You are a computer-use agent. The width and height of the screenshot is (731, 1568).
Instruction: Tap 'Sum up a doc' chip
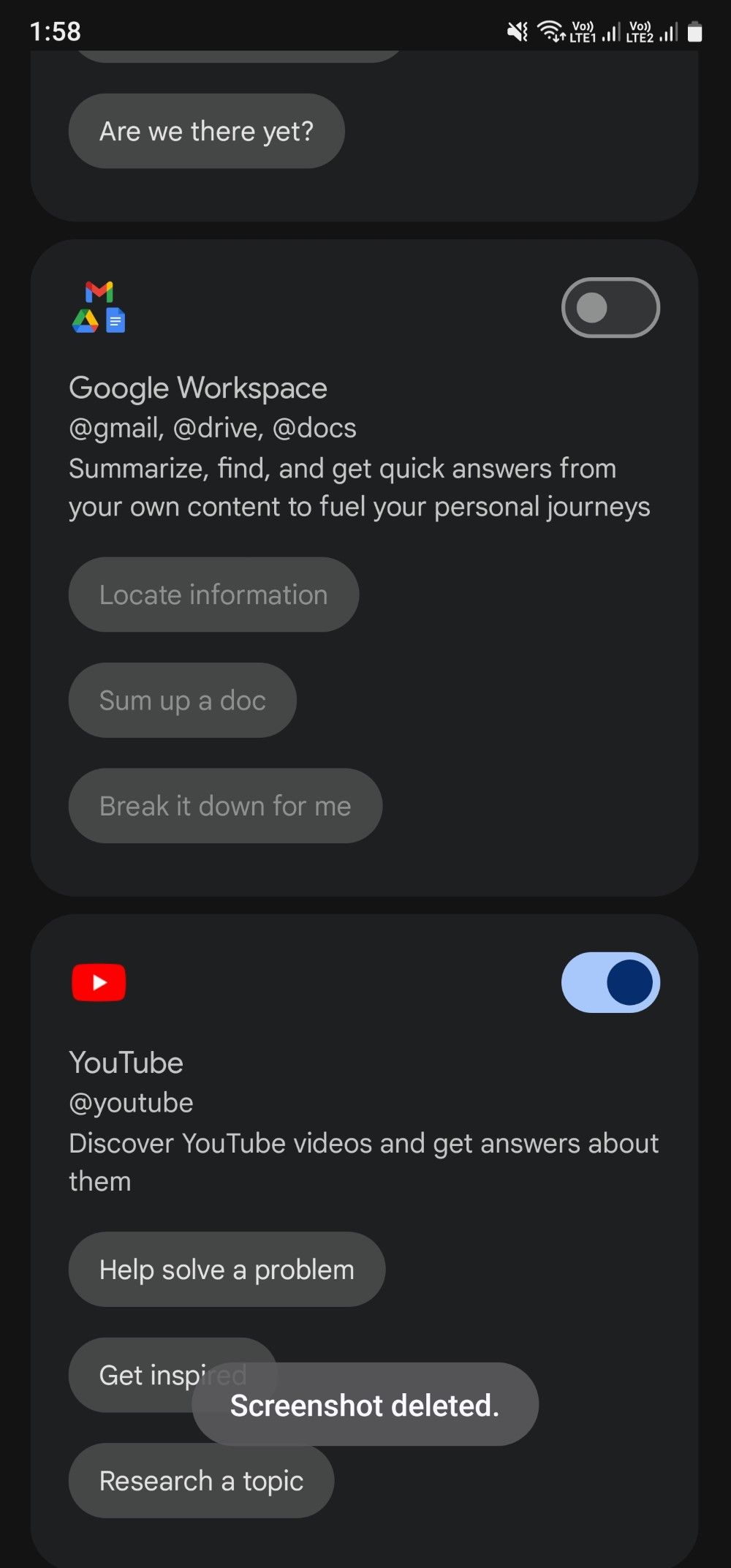click(182, 700)
